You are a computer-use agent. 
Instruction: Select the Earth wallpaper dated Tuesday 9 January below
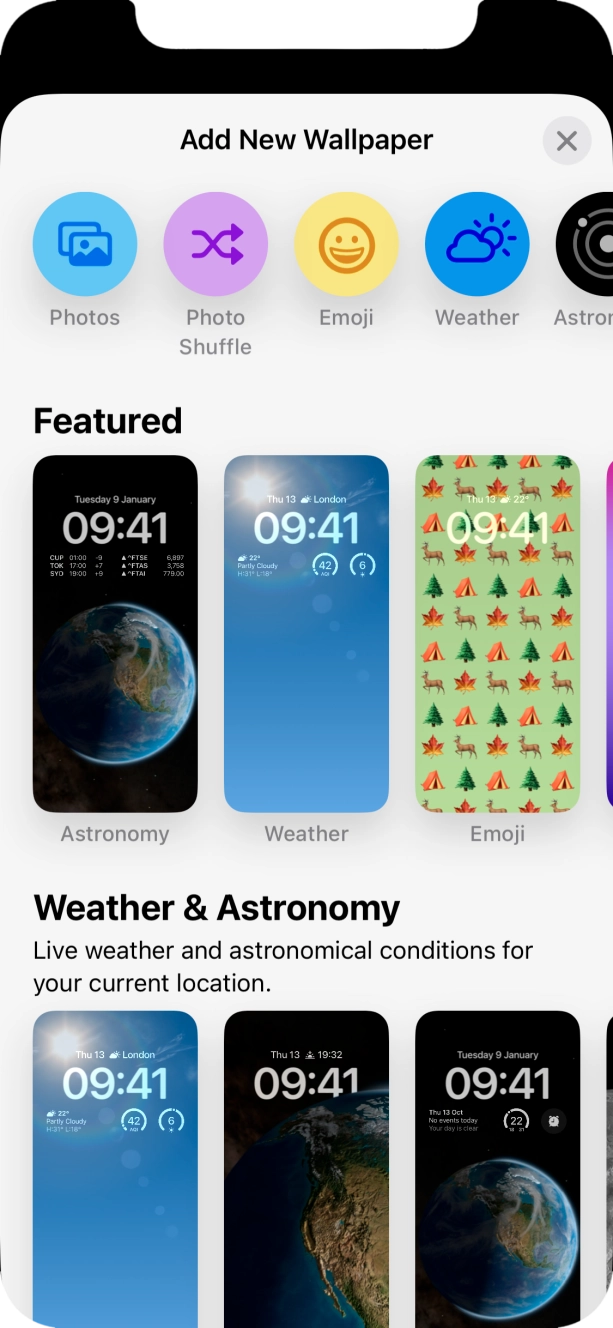coord(498,1169)
